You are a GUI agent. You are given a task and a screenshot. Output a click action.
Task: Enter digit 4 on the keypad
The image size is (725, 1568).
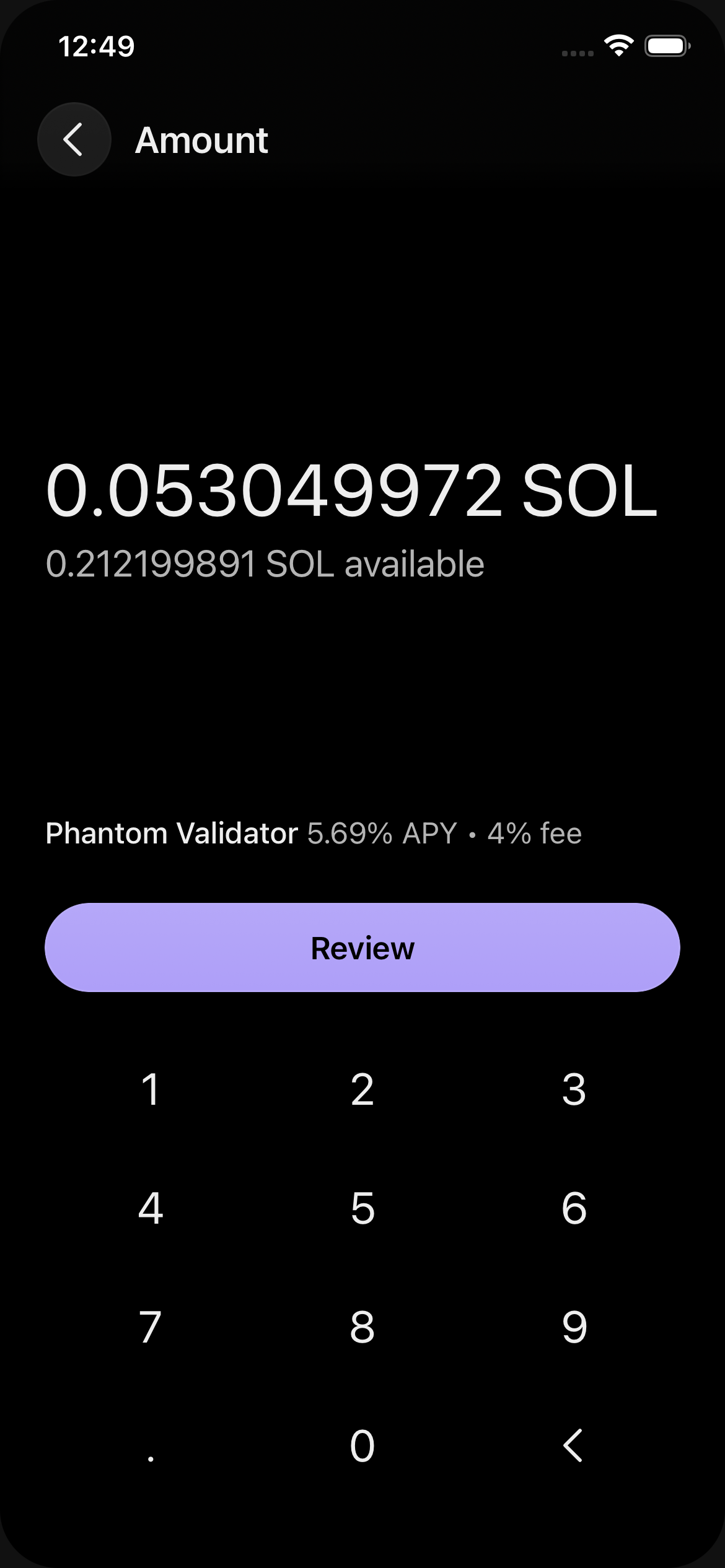pyautogui.click(x=151, y=1208)
